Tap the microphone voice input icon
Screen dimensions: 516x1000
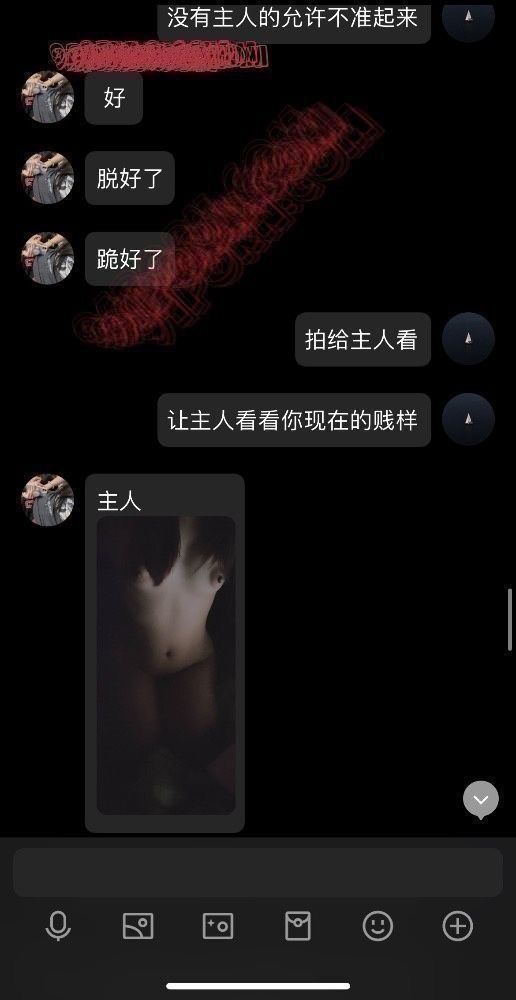tap(58, 925)
